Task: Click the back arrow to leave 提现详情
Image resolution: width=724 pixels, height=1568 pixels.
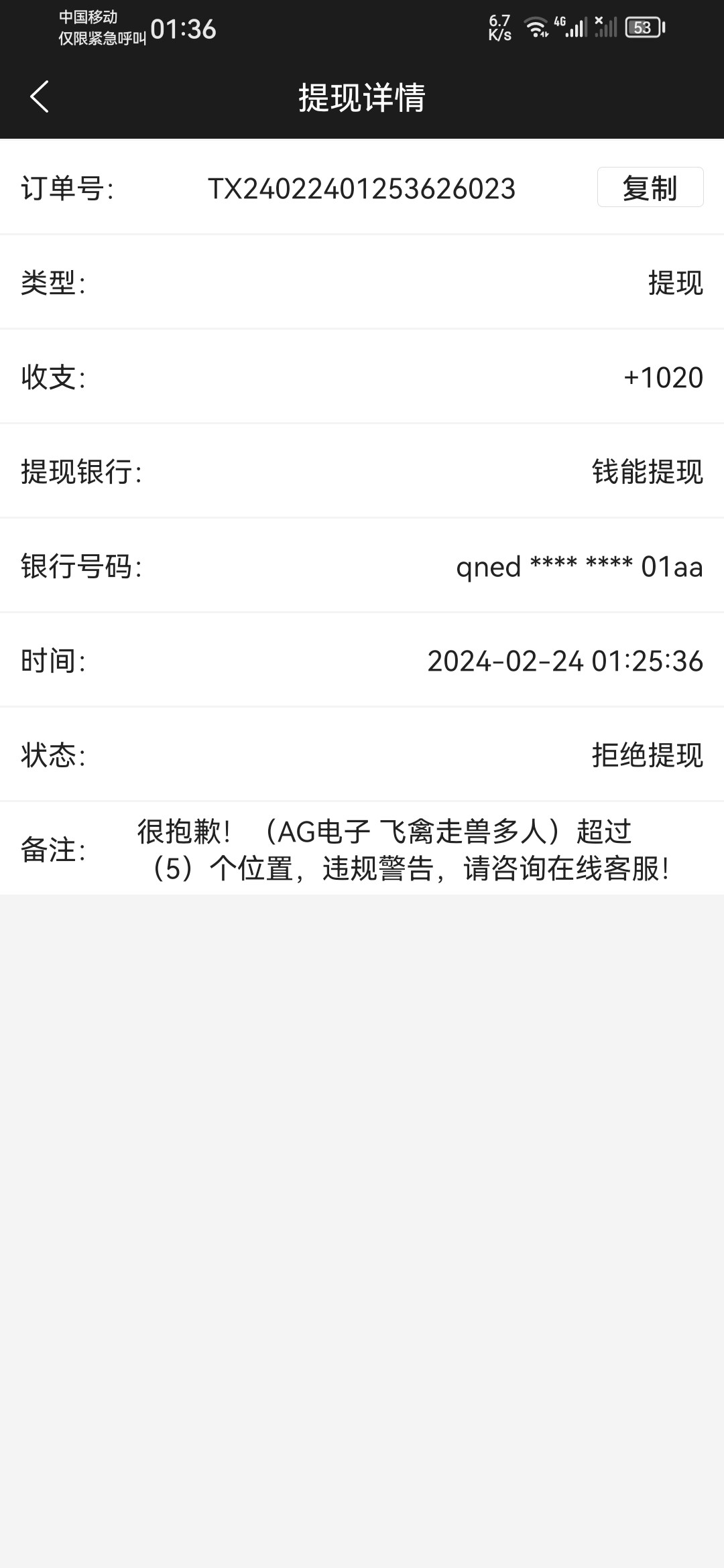Action: [40, 97]
